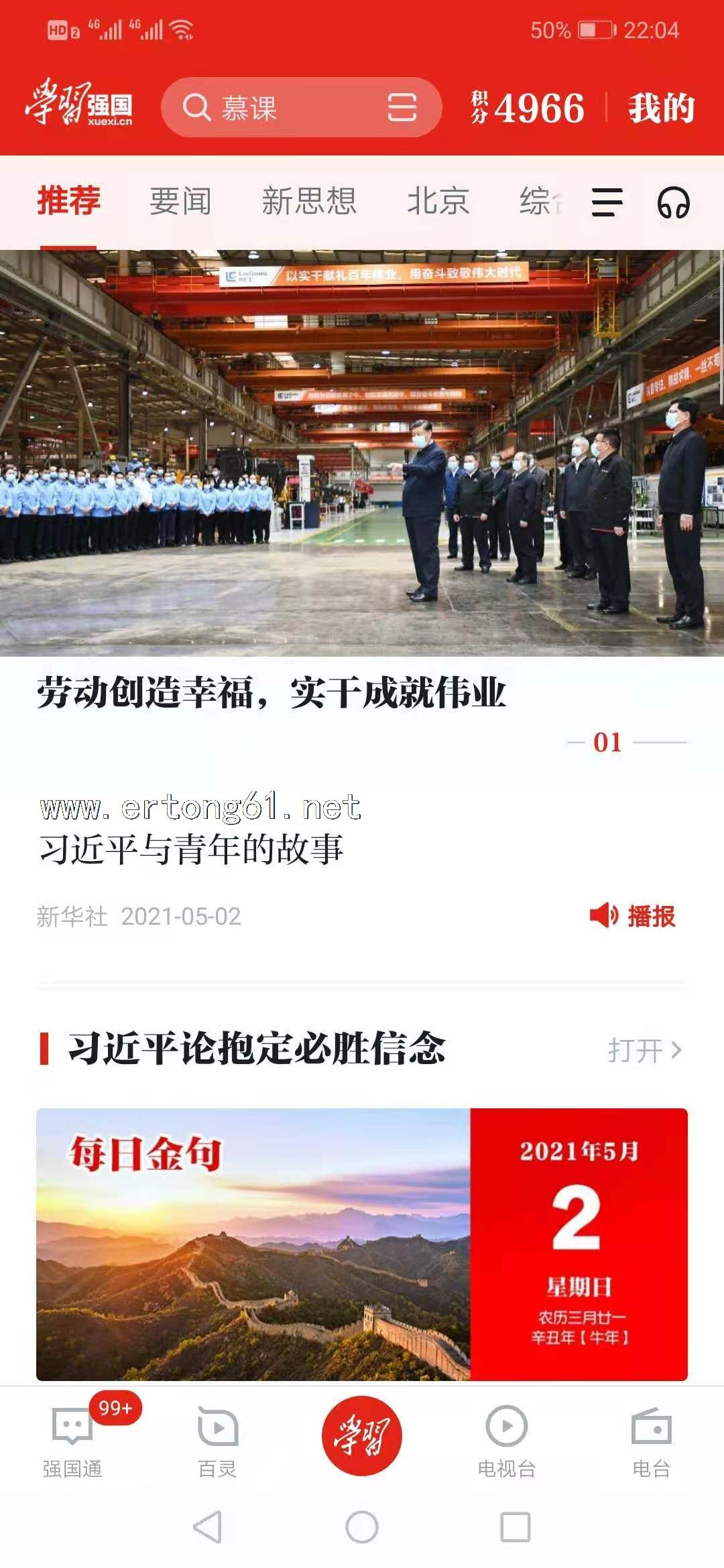Open the 电视台 tab

pos(507,1441)
